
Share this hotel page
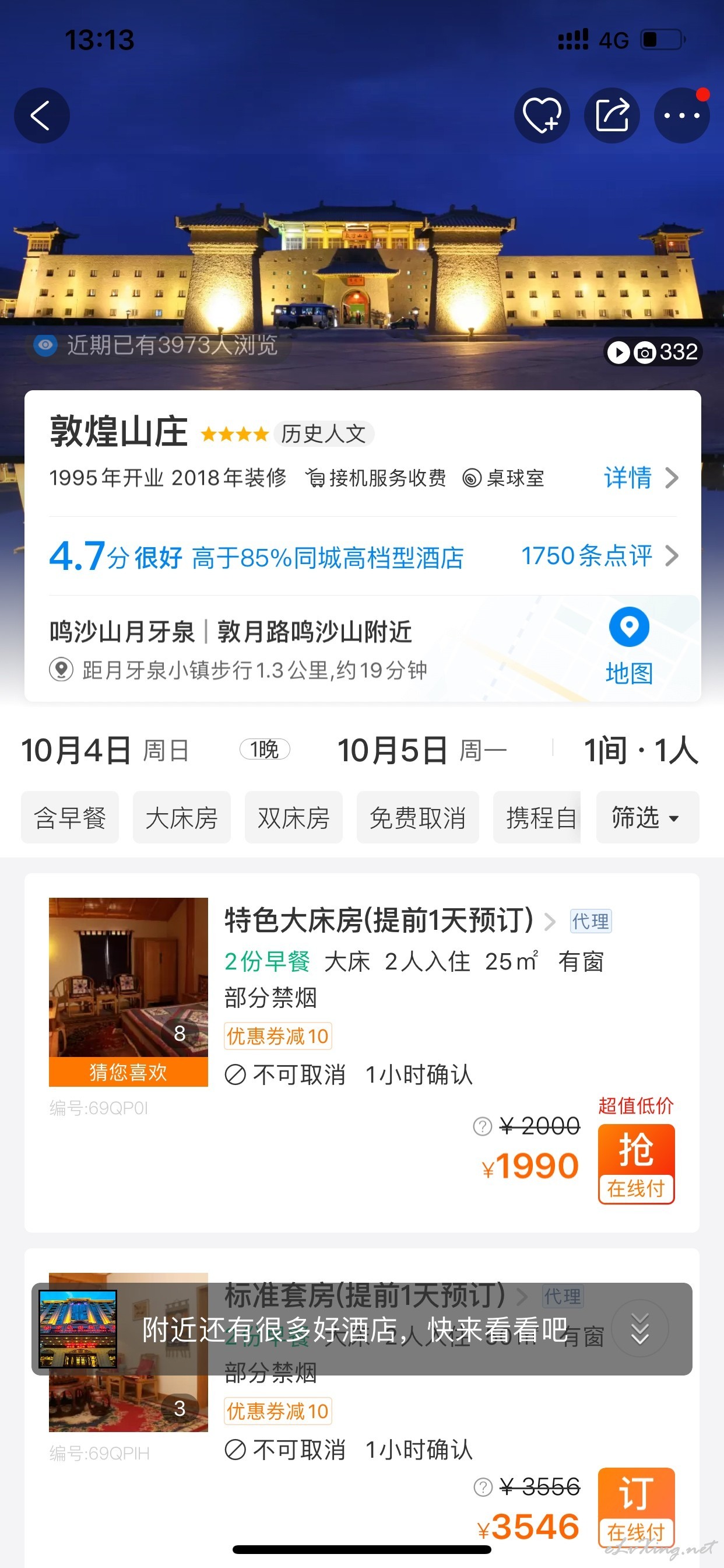(611, 116)
